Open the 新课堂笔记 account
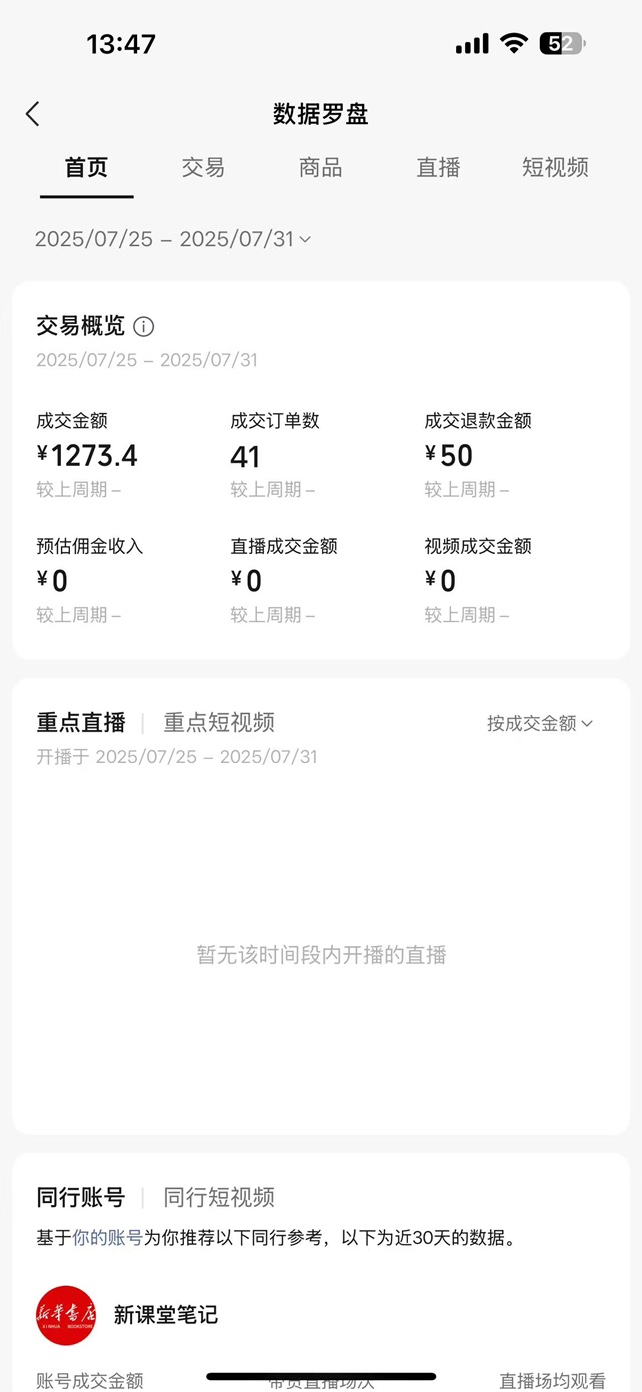This screenshot has width=642, height=1392. pyautogui.click(x=165, y=1315)
